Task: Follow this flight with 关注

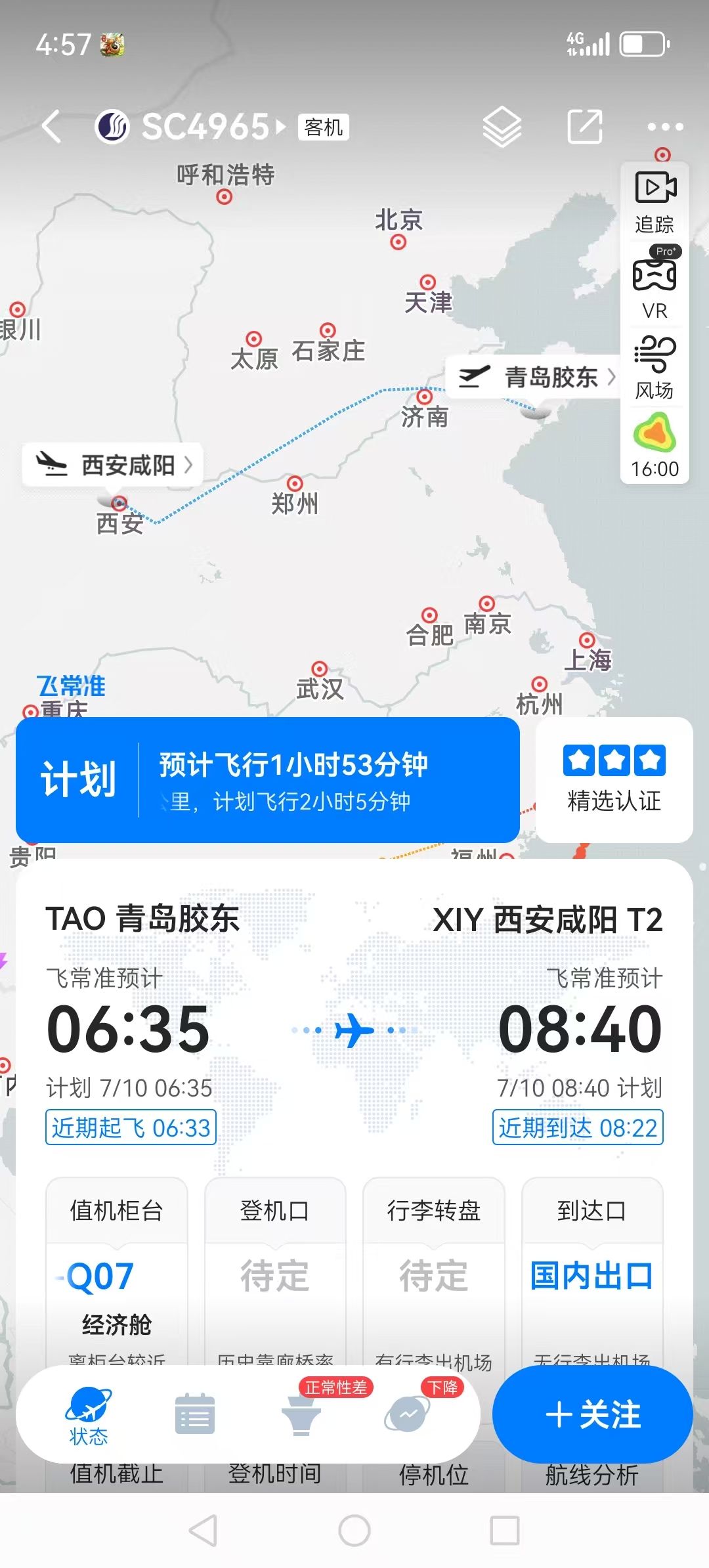Action: click(592, 1414)
